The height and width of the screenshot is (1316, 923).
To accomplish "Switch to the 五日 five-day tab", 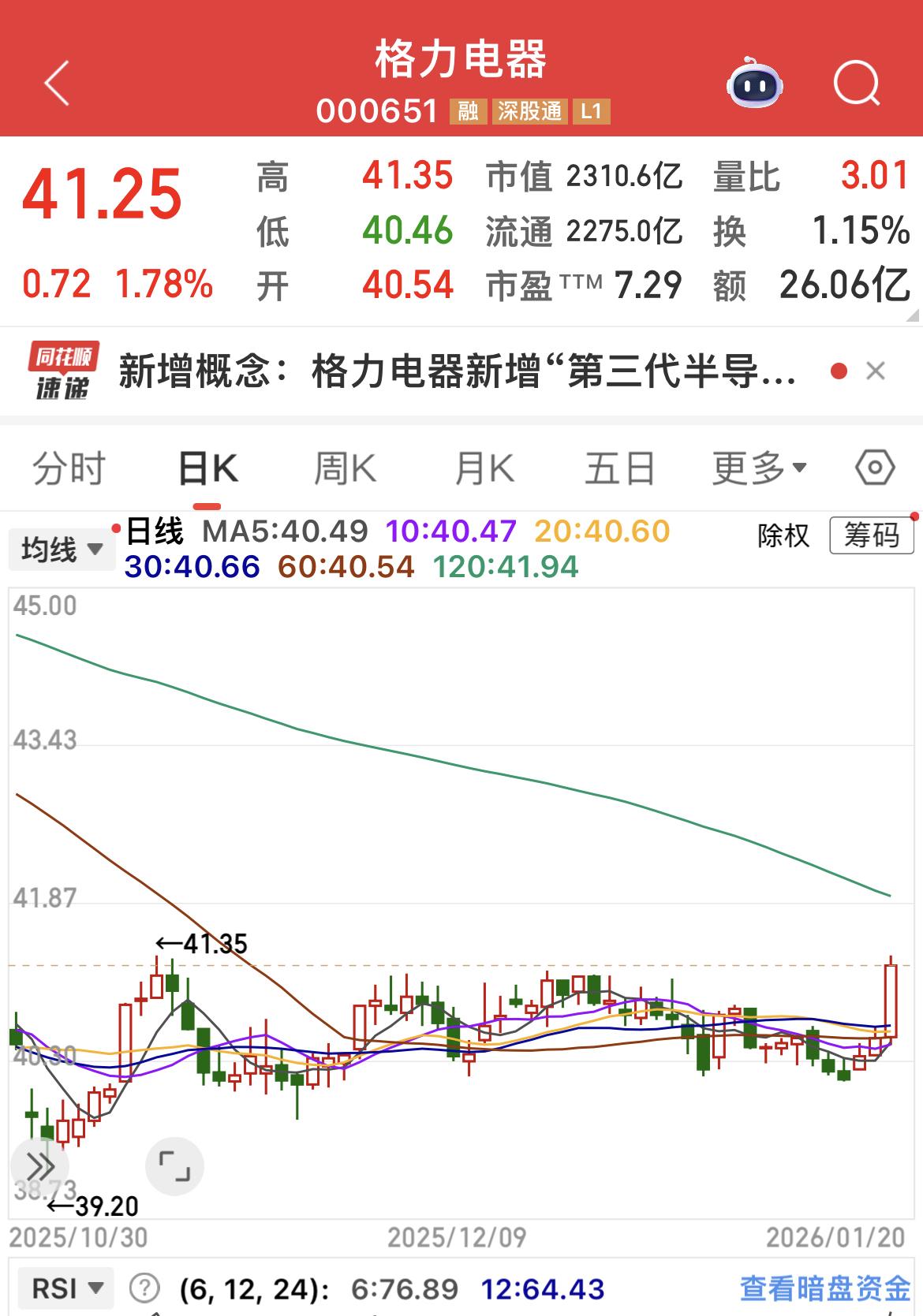I will 621,467.
